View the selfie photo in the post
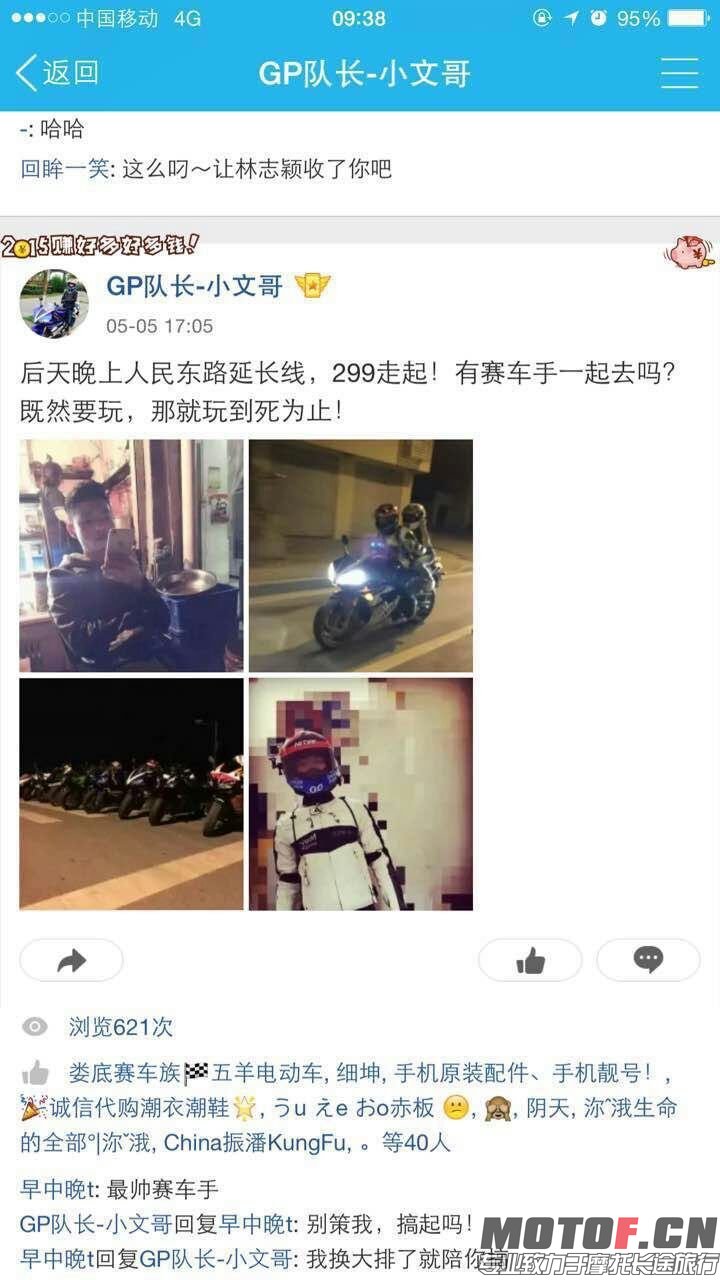 pos(131,555)
